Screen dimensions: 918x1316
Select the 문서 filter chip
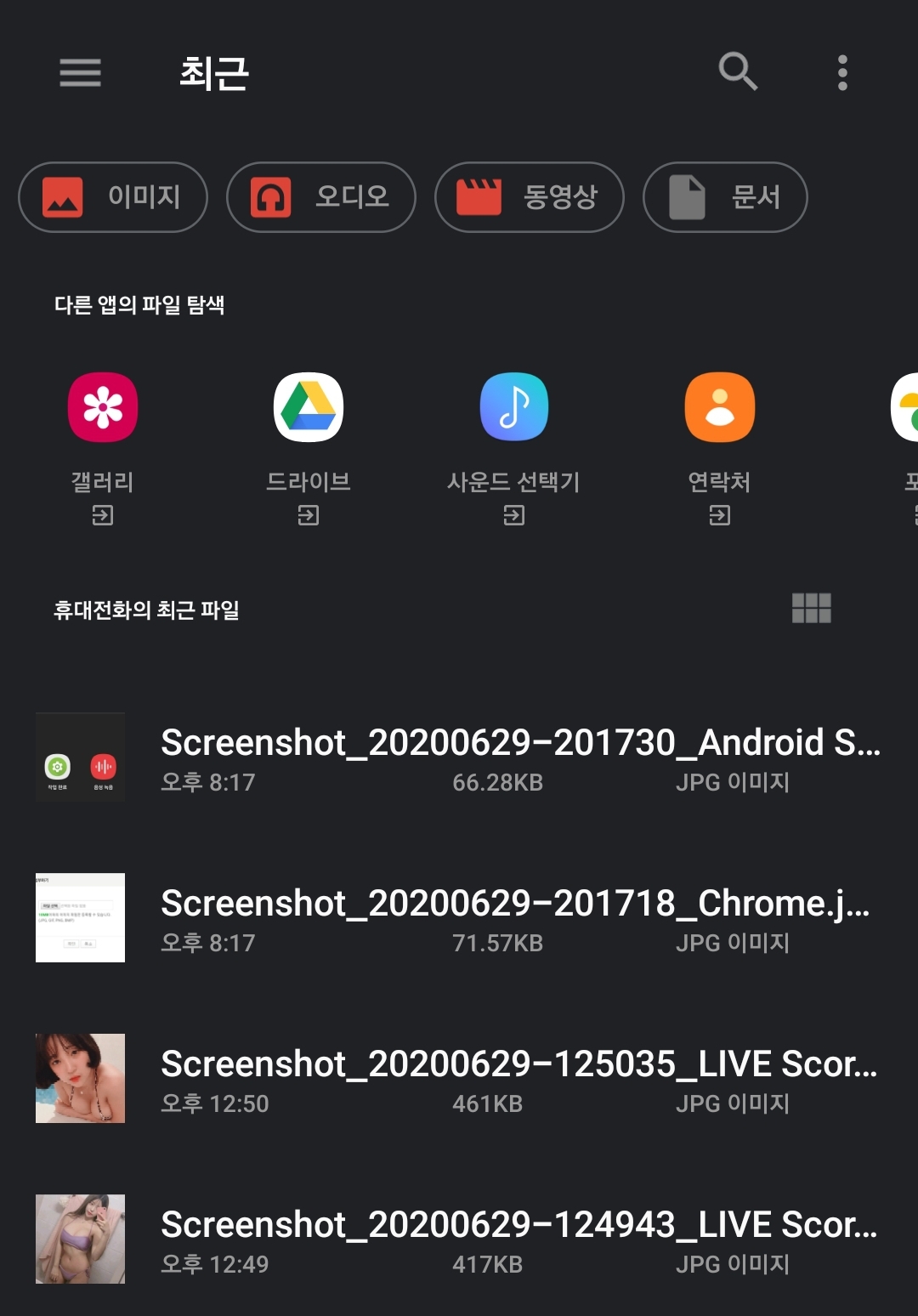[725, 197]
